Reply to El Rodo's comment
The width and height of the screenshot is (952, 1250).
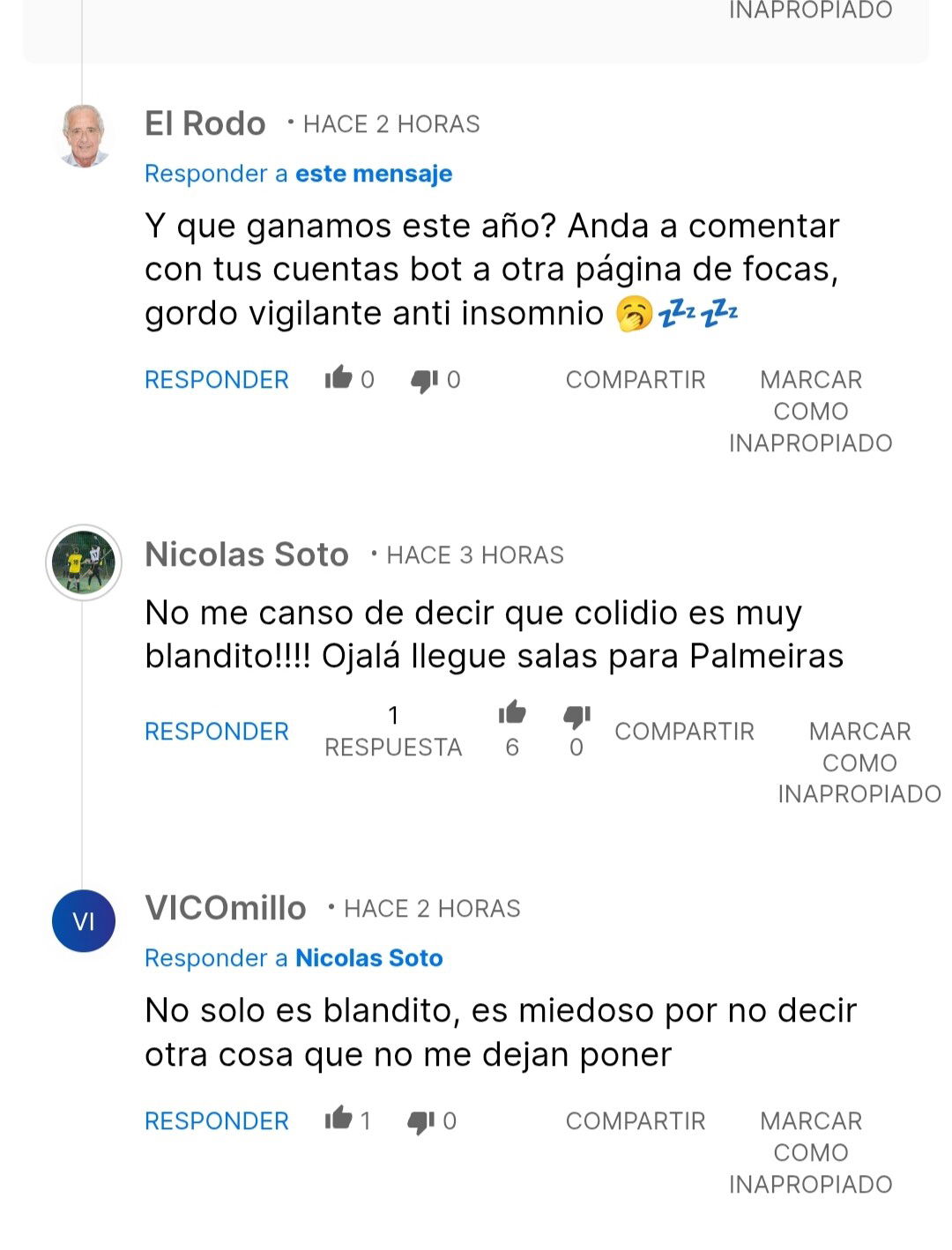pos(216,380)
